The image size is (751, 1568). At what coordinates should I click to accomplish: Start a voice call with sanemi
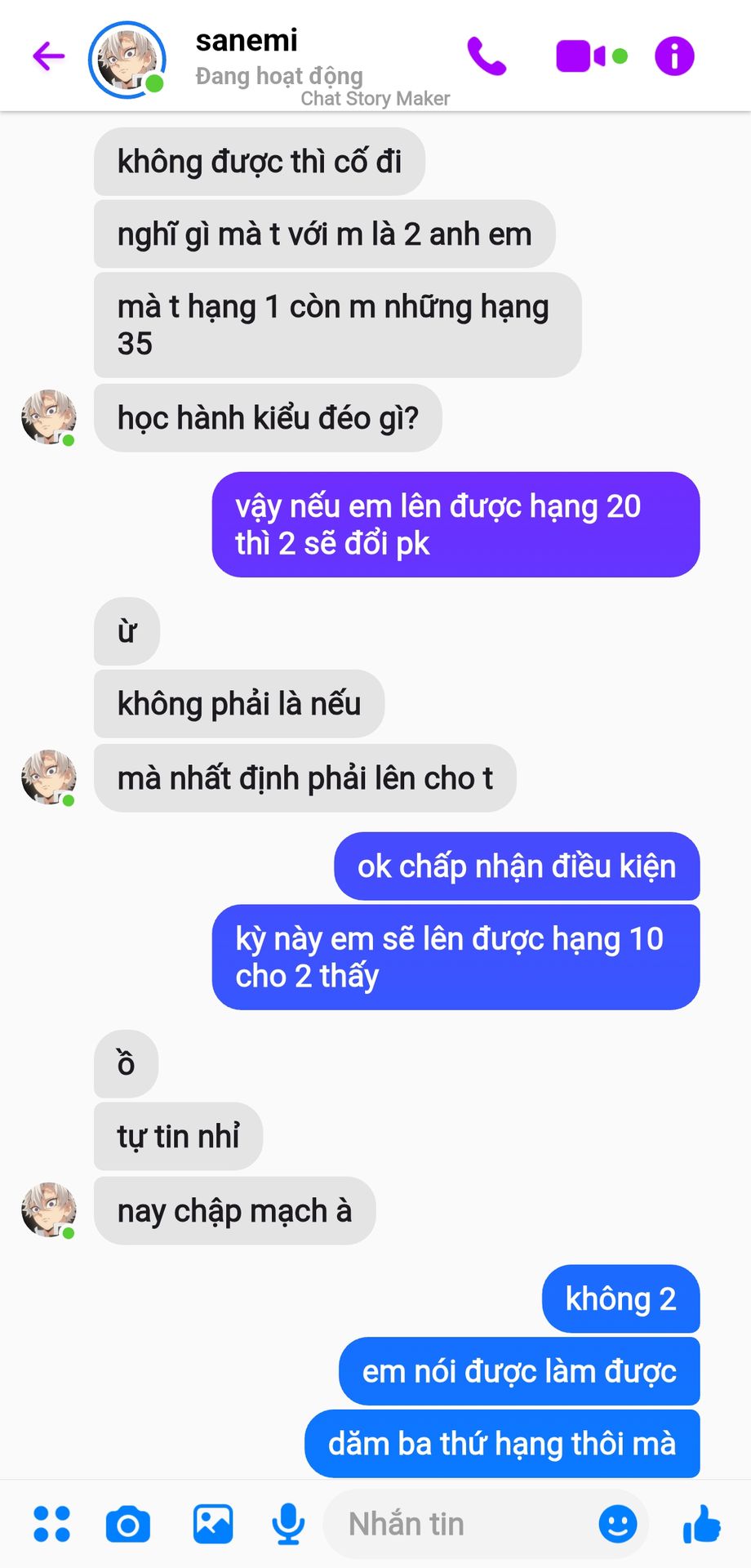pos(487,56)
